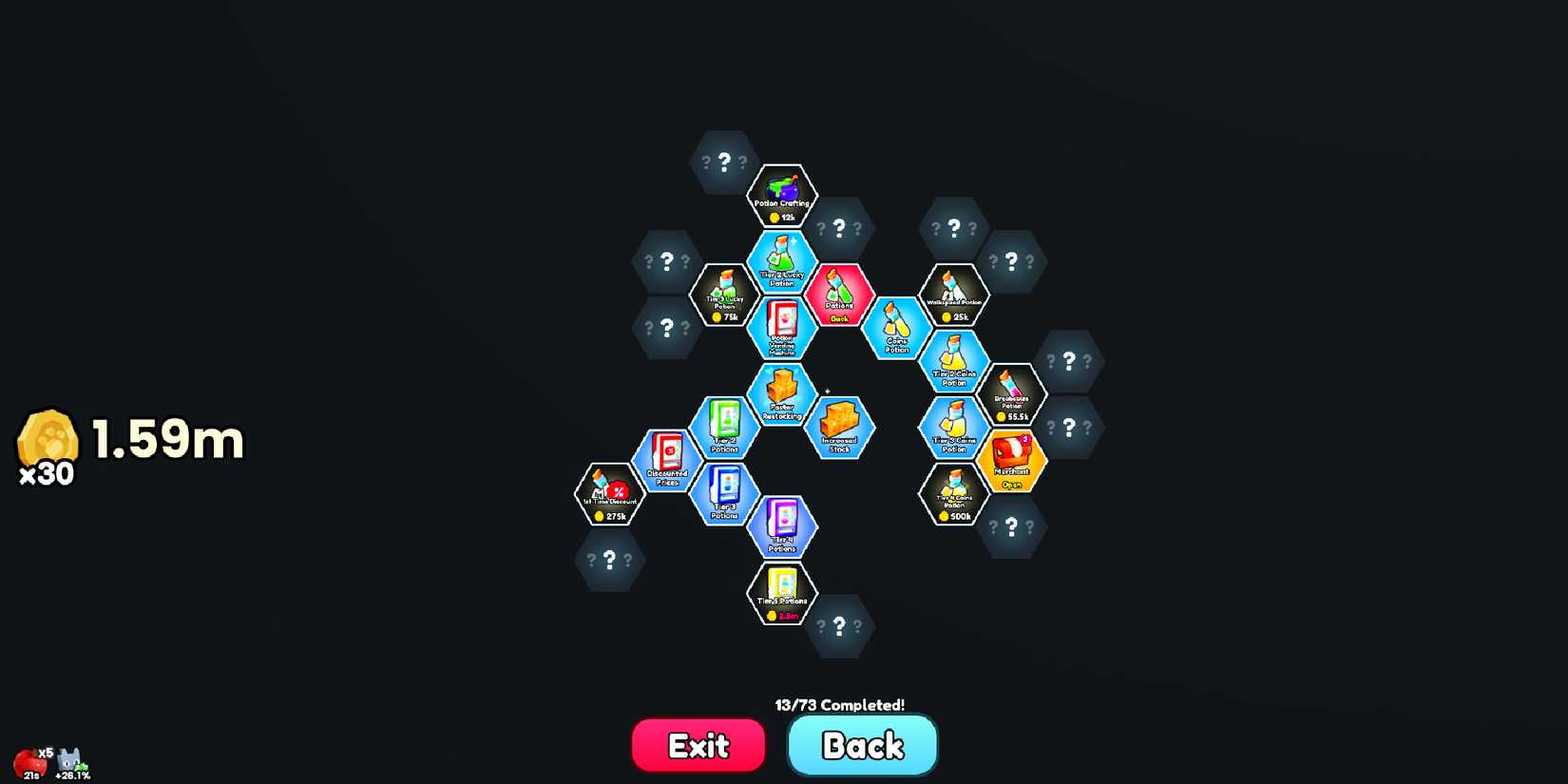The width and height of the screenshot is (1568, 784).
Task: Buy Tier 3 Lucky Potion for 75k
Action: [x=724, y=296]
